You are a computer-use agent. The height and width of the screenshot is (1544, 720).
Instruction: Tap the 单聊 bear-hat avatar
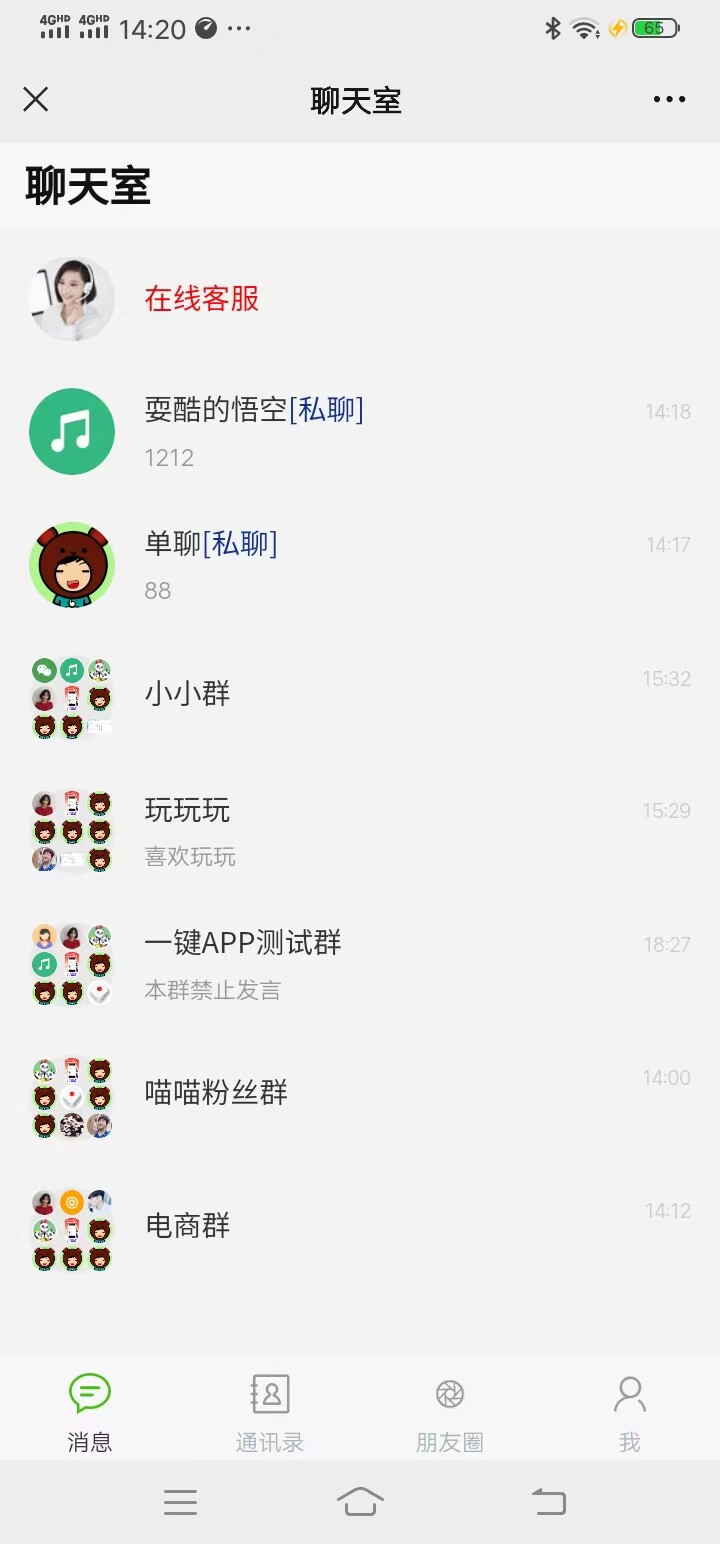tap(71, 564)
